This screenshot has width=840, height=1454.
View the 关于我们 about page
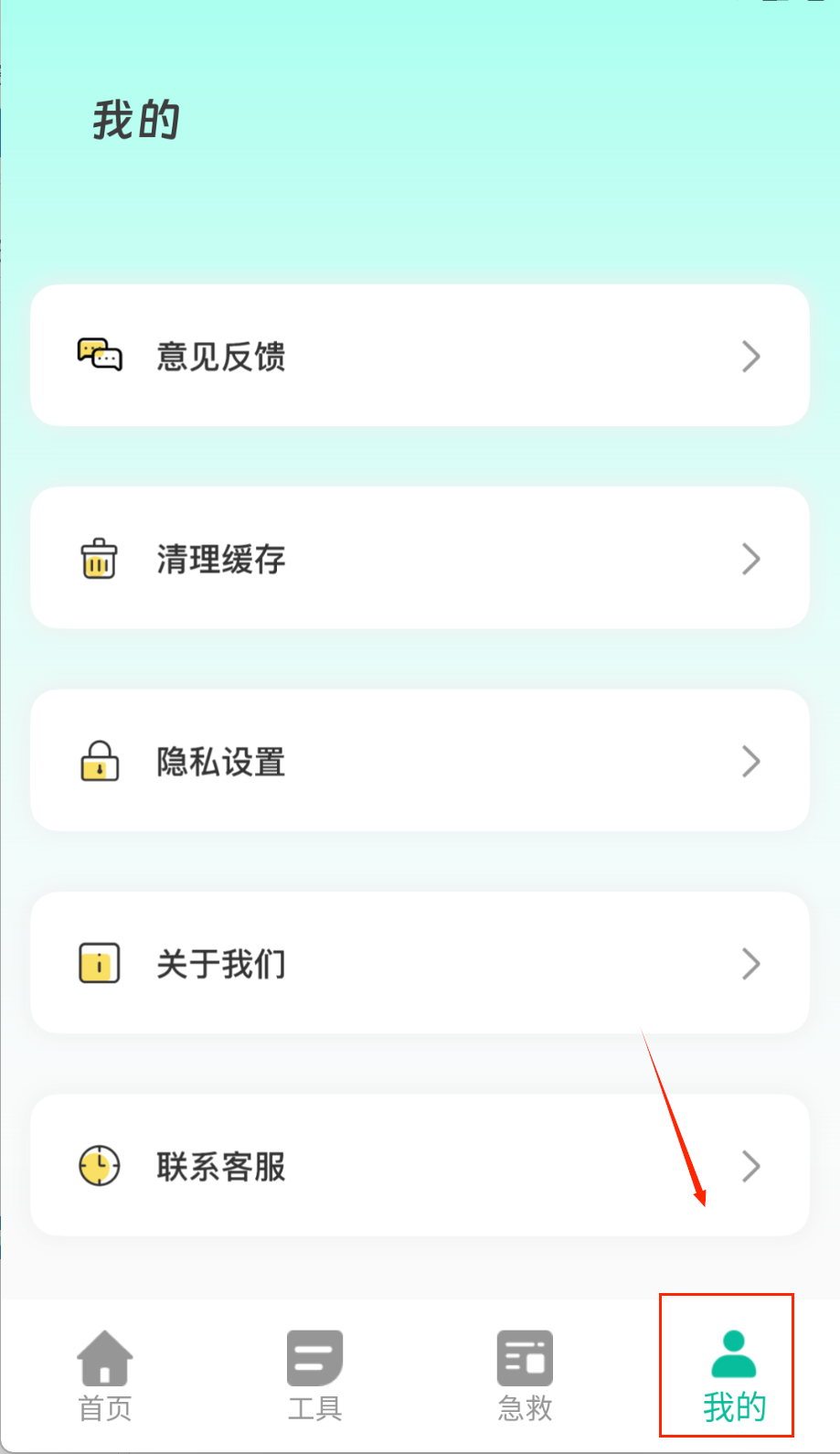(420, 963)
